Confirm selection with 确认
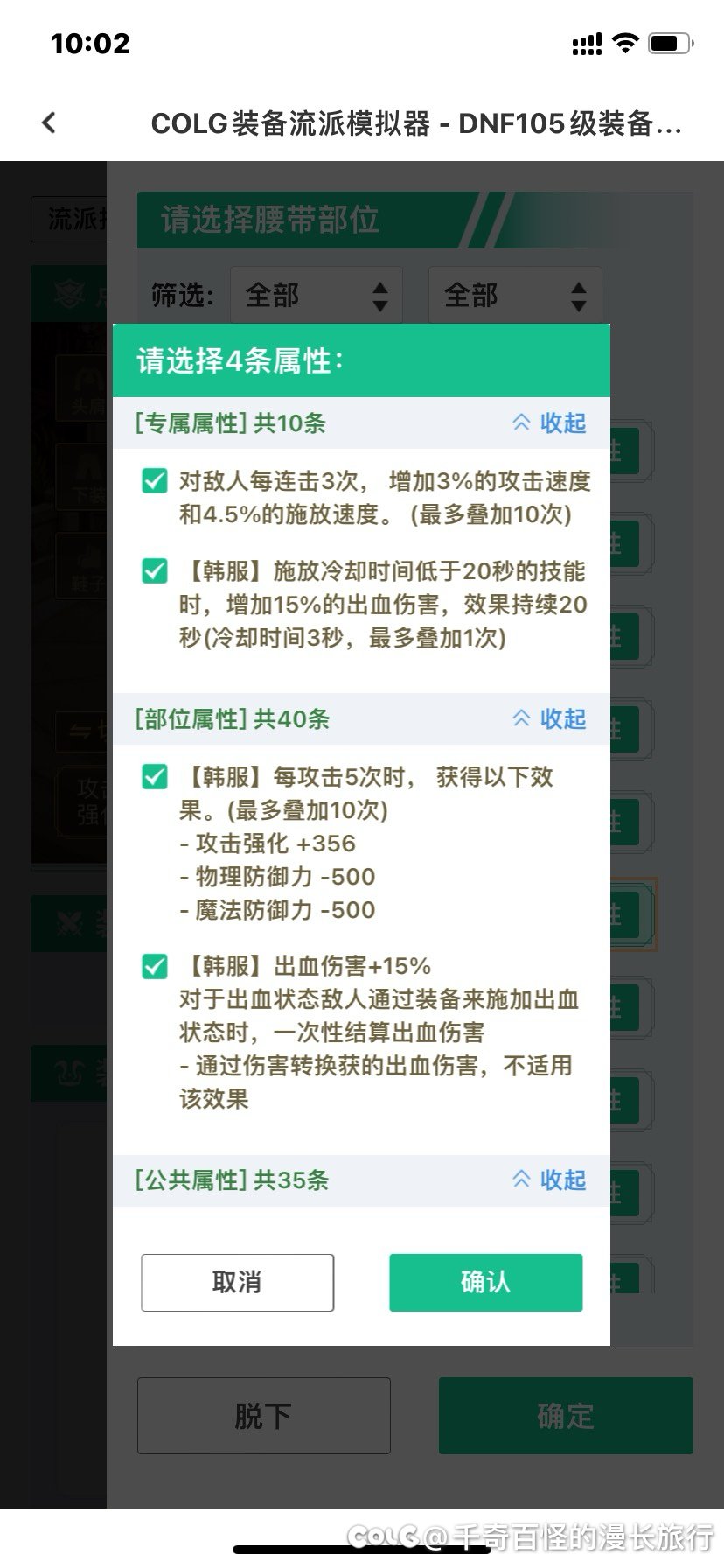 (x=485, y=1283)
